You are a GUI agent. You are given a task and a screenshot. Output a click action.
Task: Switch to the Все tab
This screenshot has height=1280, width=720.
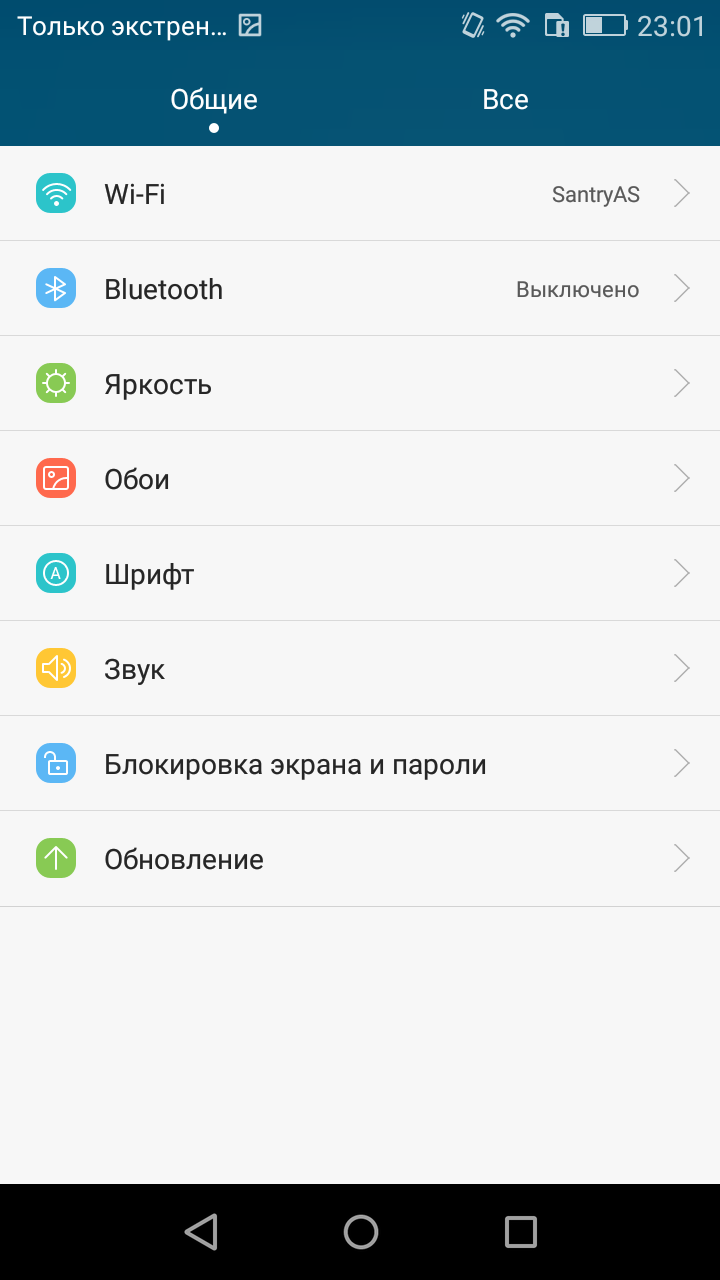[x=505, y=100]
